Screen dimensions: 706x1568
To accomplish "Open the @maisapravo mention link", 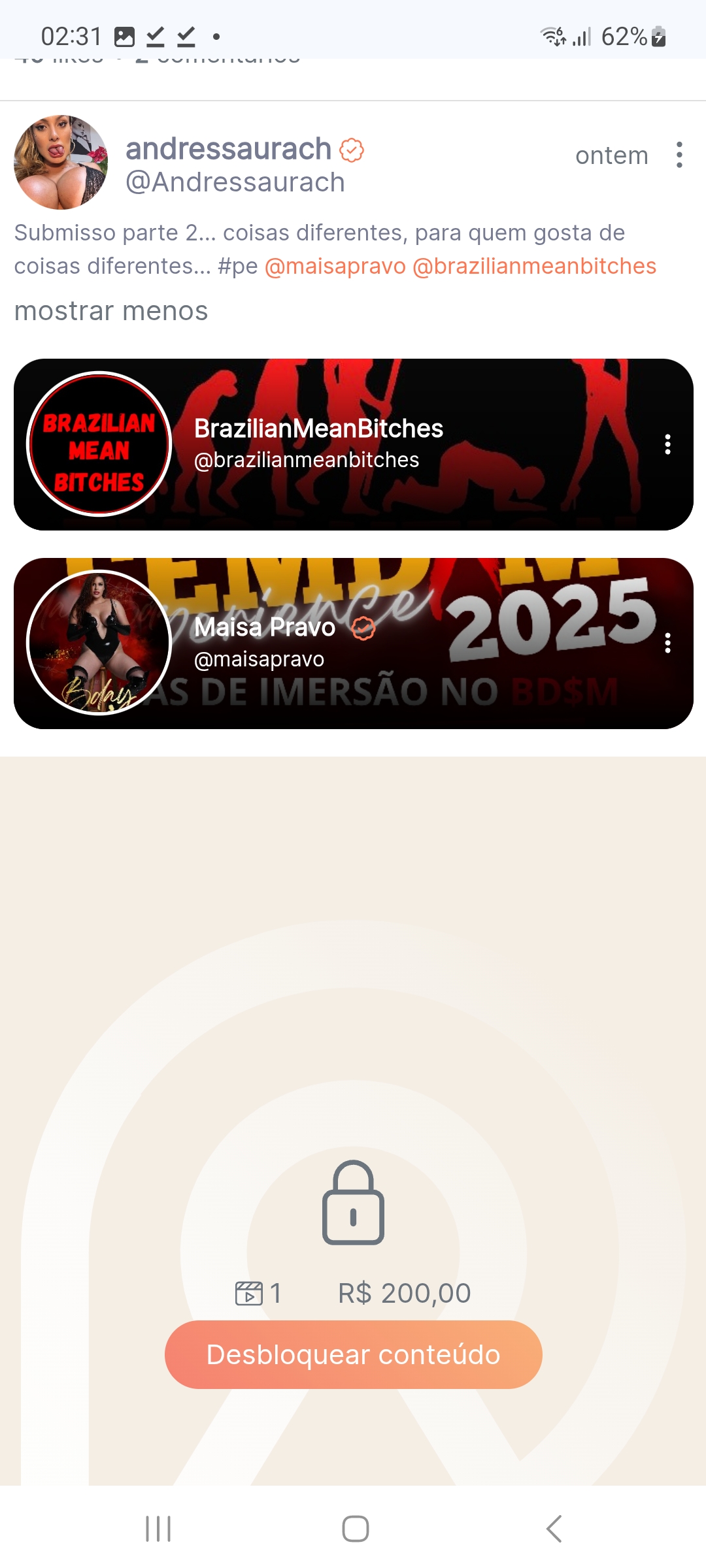I will coord(335,266).
